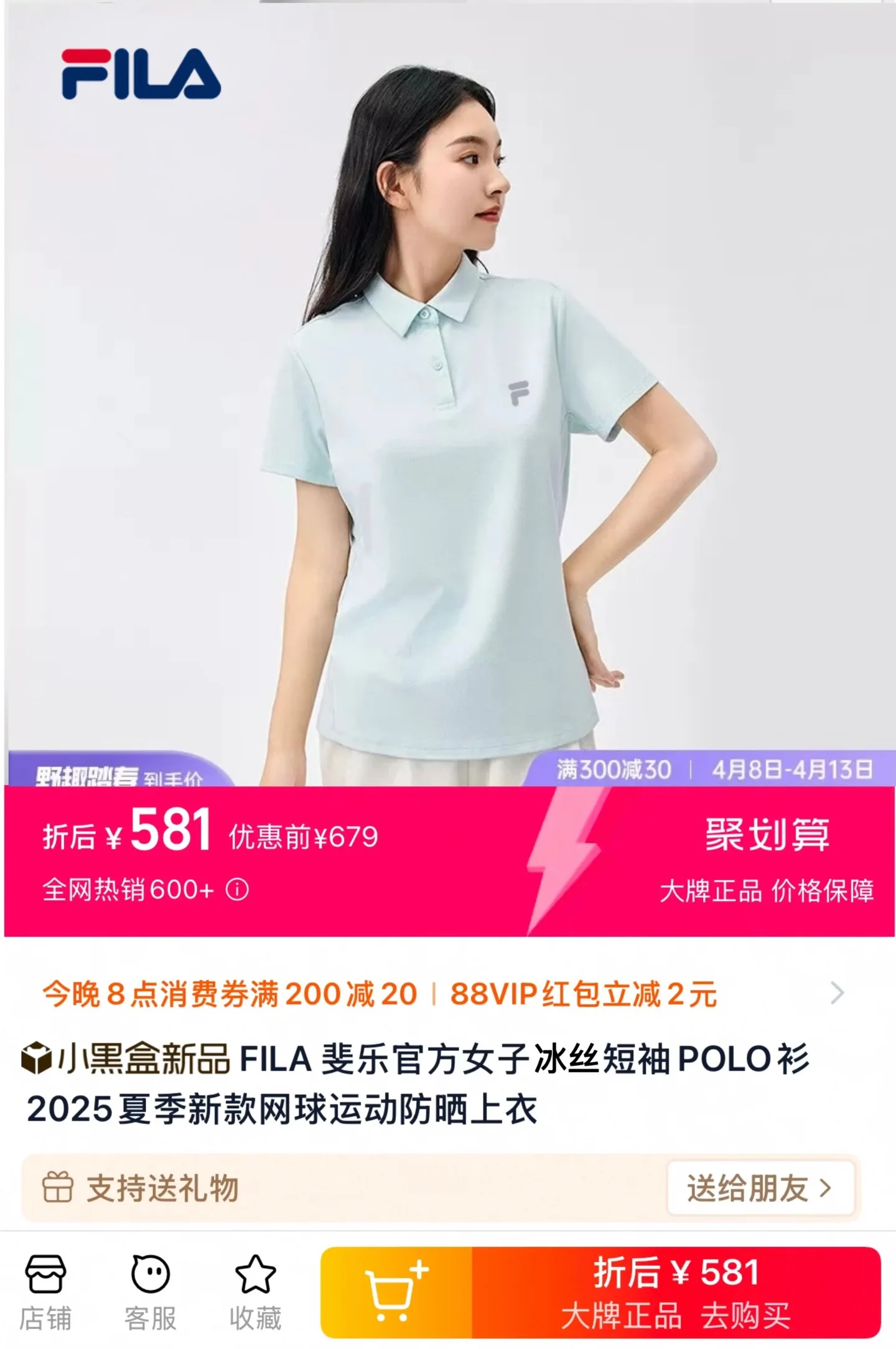Add this item to 收藏 favorites
The height and width of the screenshot is (1349, 896).
[255, 1292]
